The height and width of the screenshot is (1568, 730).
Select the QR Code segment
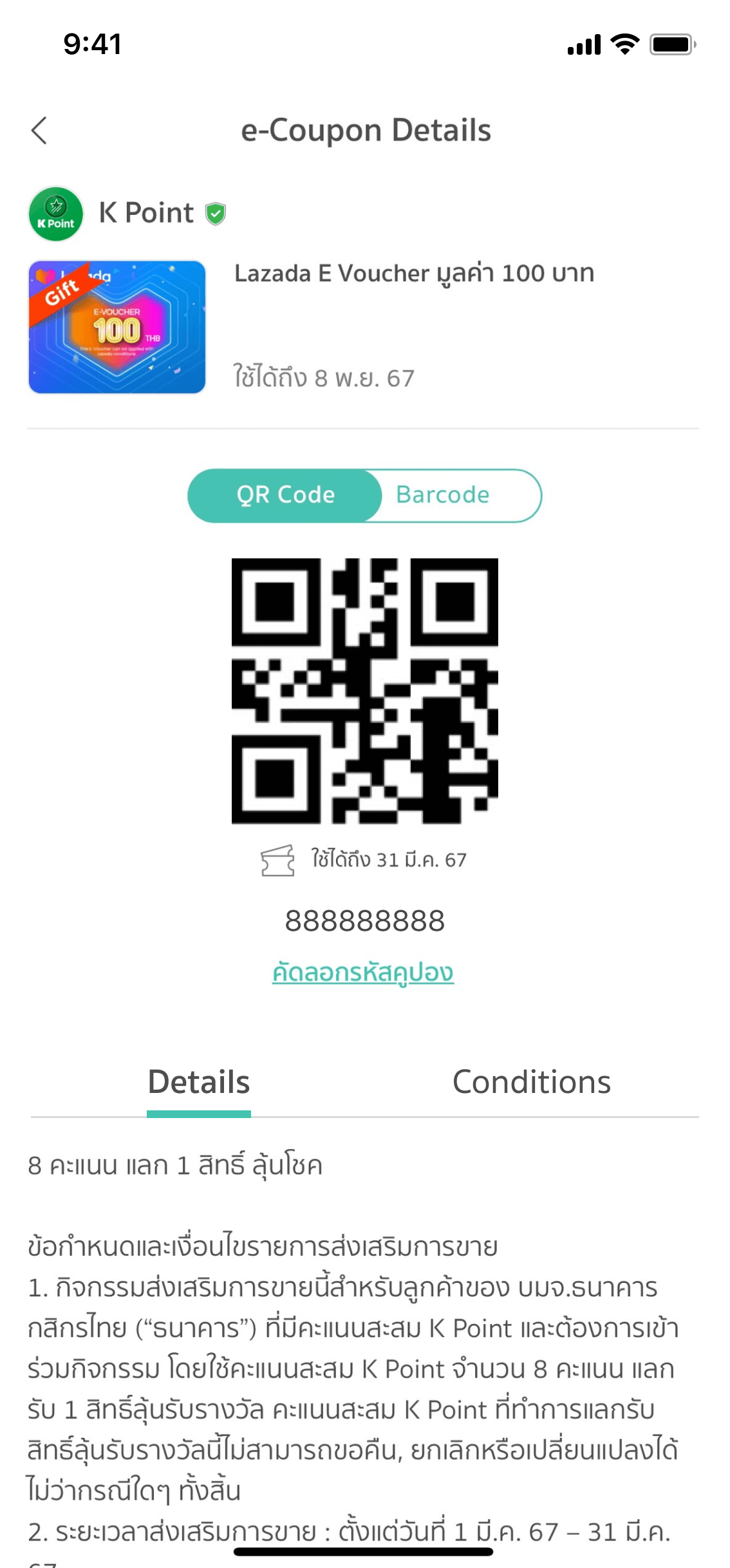pos(286,495)
